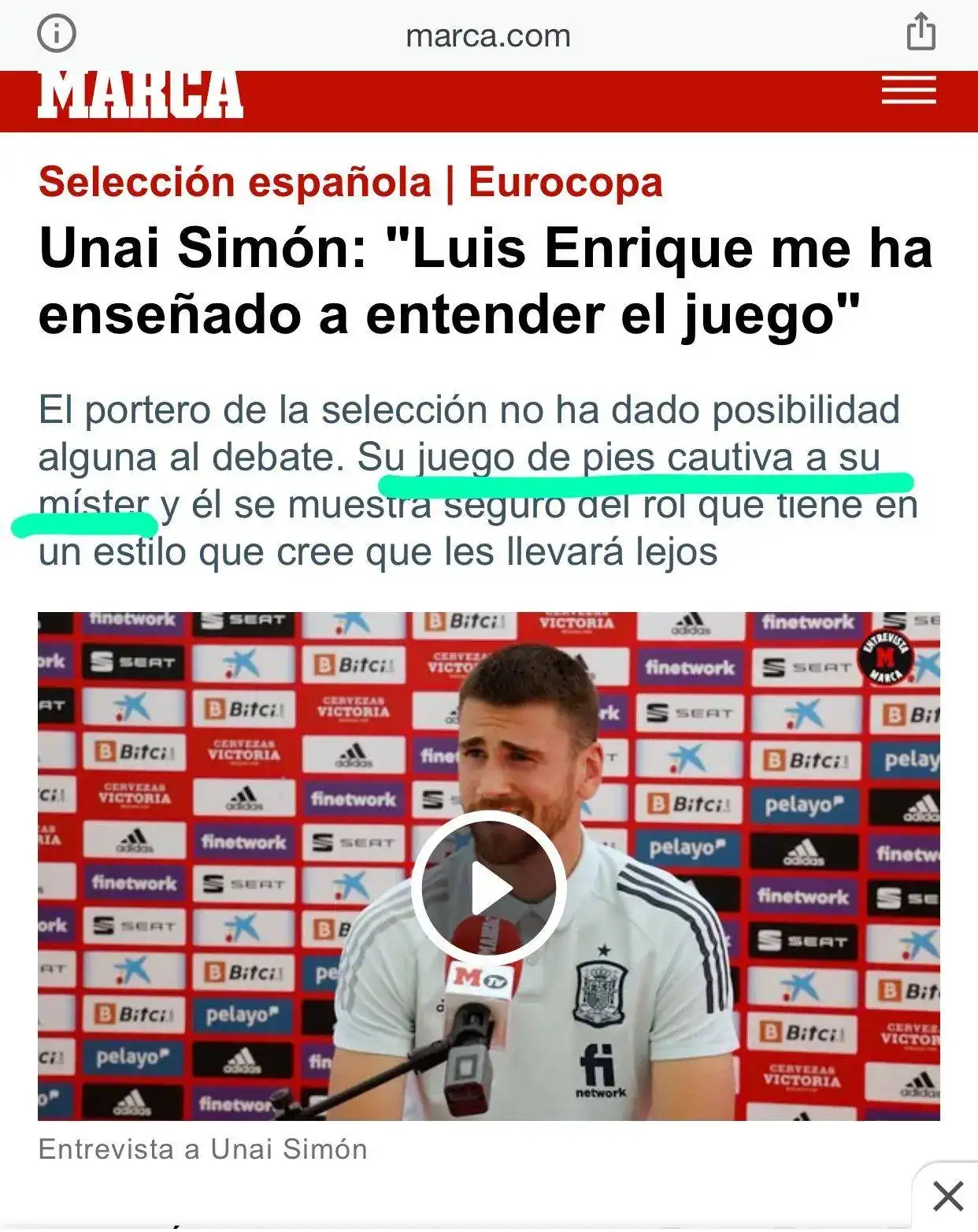
Task: Dismiss the bottom banner with X
Action: tap(947, 1196)
